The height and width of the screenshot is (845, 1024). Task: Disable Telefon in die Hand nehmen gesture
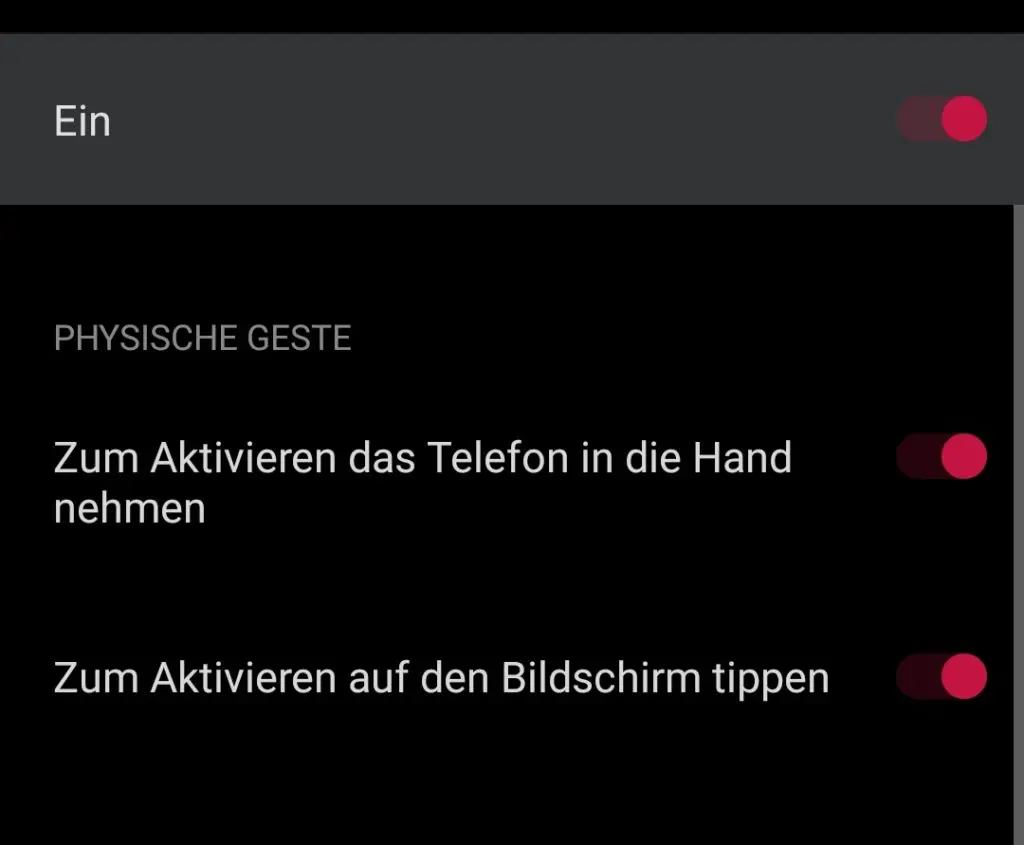point(944,457)
